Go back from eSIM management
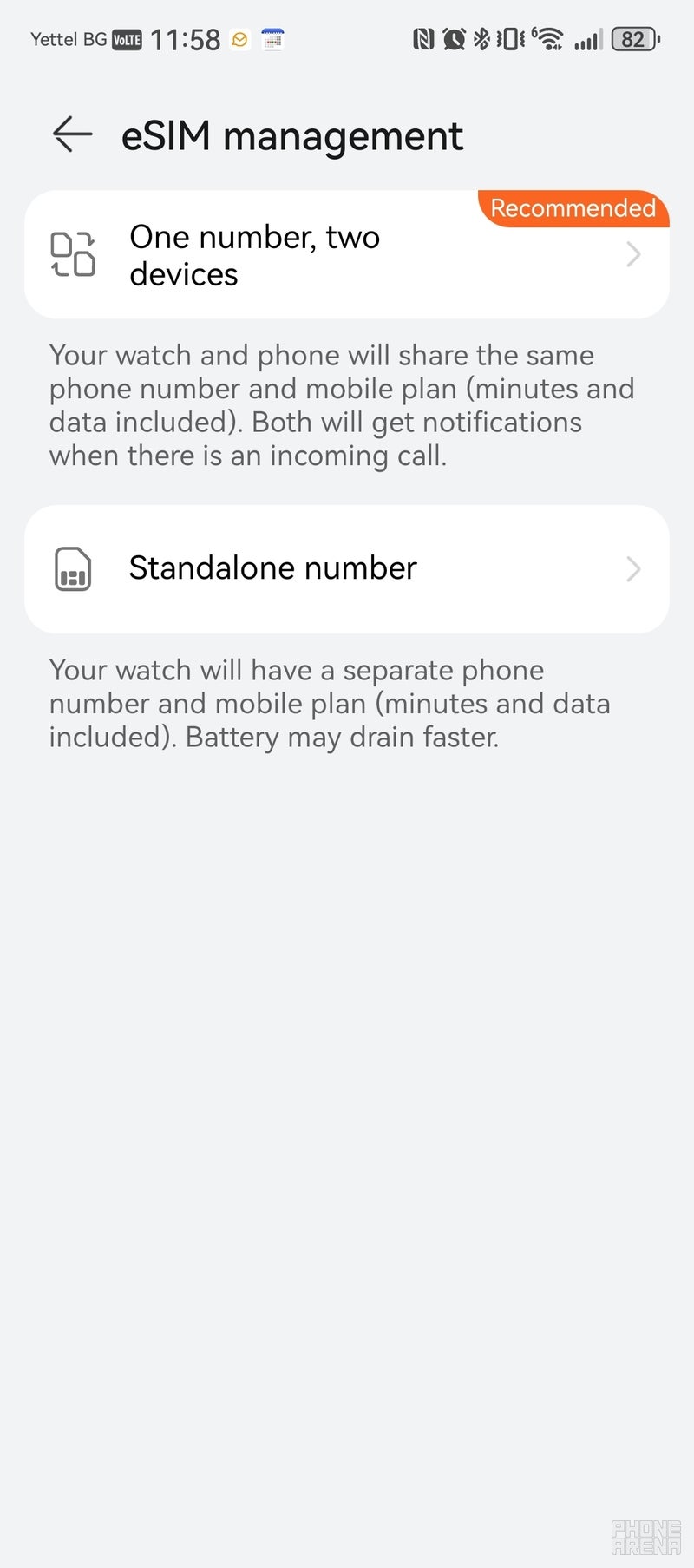The width and height of the screenshot is (694, 1568). pyautogui.click(x=72, y=134)
